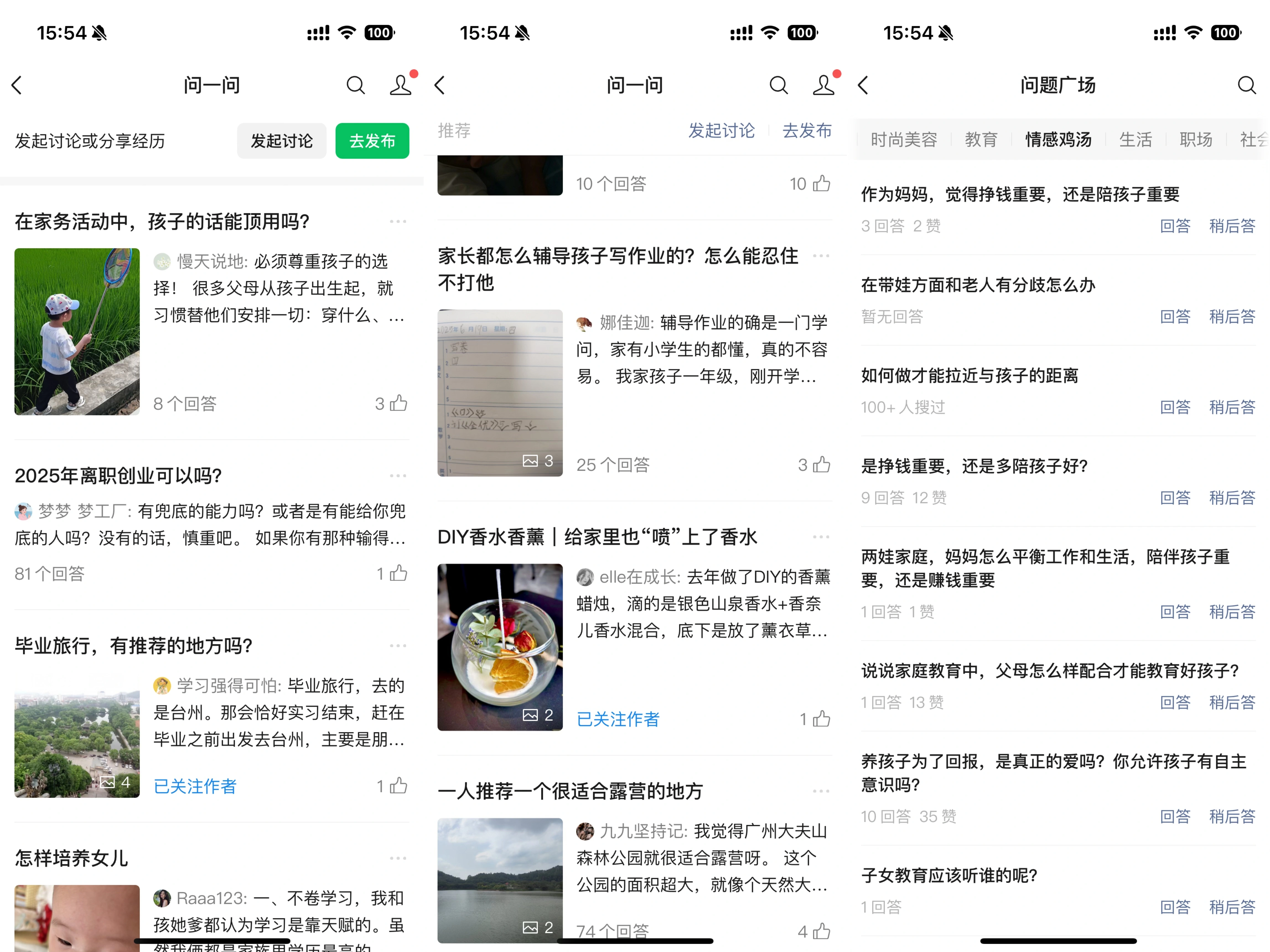Tap the gray 发起讨论 button
The width and height of the screenshot is (1270, 952).
[281, 141]
